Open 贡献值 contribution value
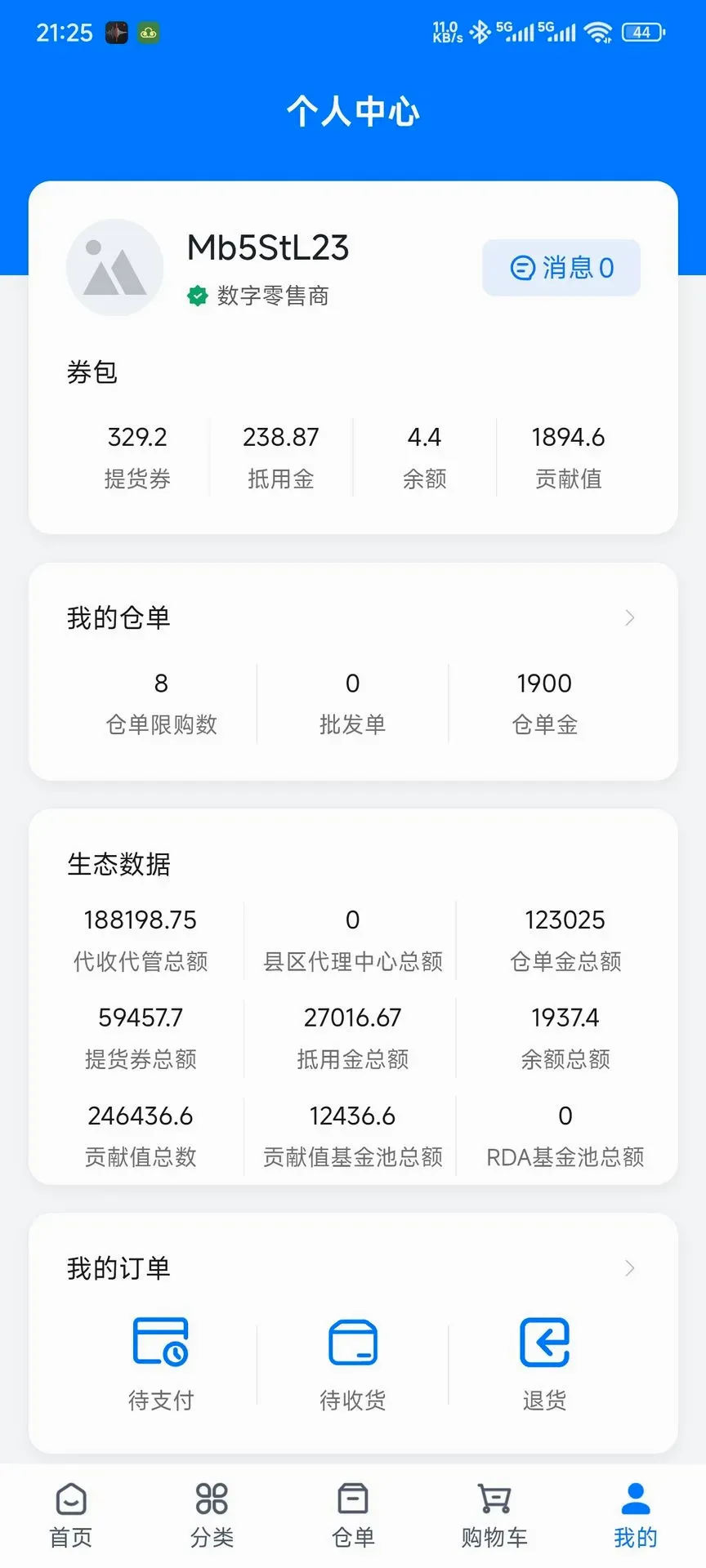Image resolution: width=706 pixels, height=1568 pixels. (x=569, y=457)
